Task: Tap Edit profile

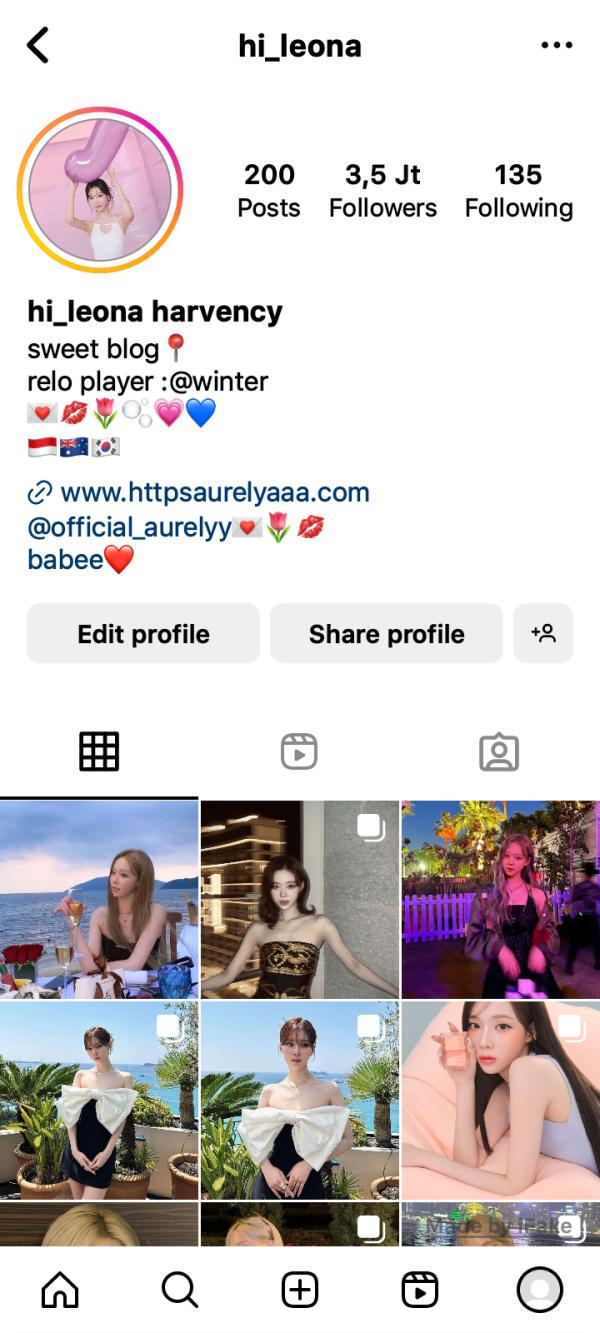Action: coord(143,634)
